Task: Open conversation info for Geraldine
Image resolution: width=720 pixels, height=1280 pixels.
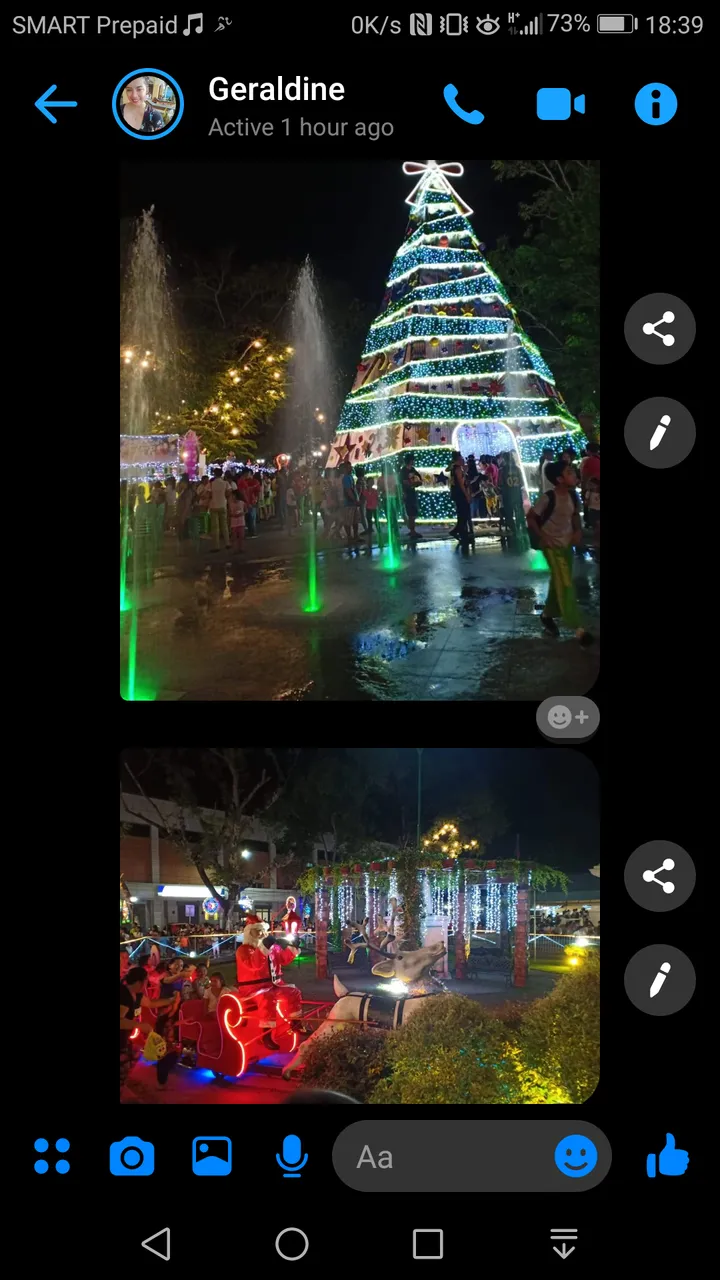Action: pos(656,104)
